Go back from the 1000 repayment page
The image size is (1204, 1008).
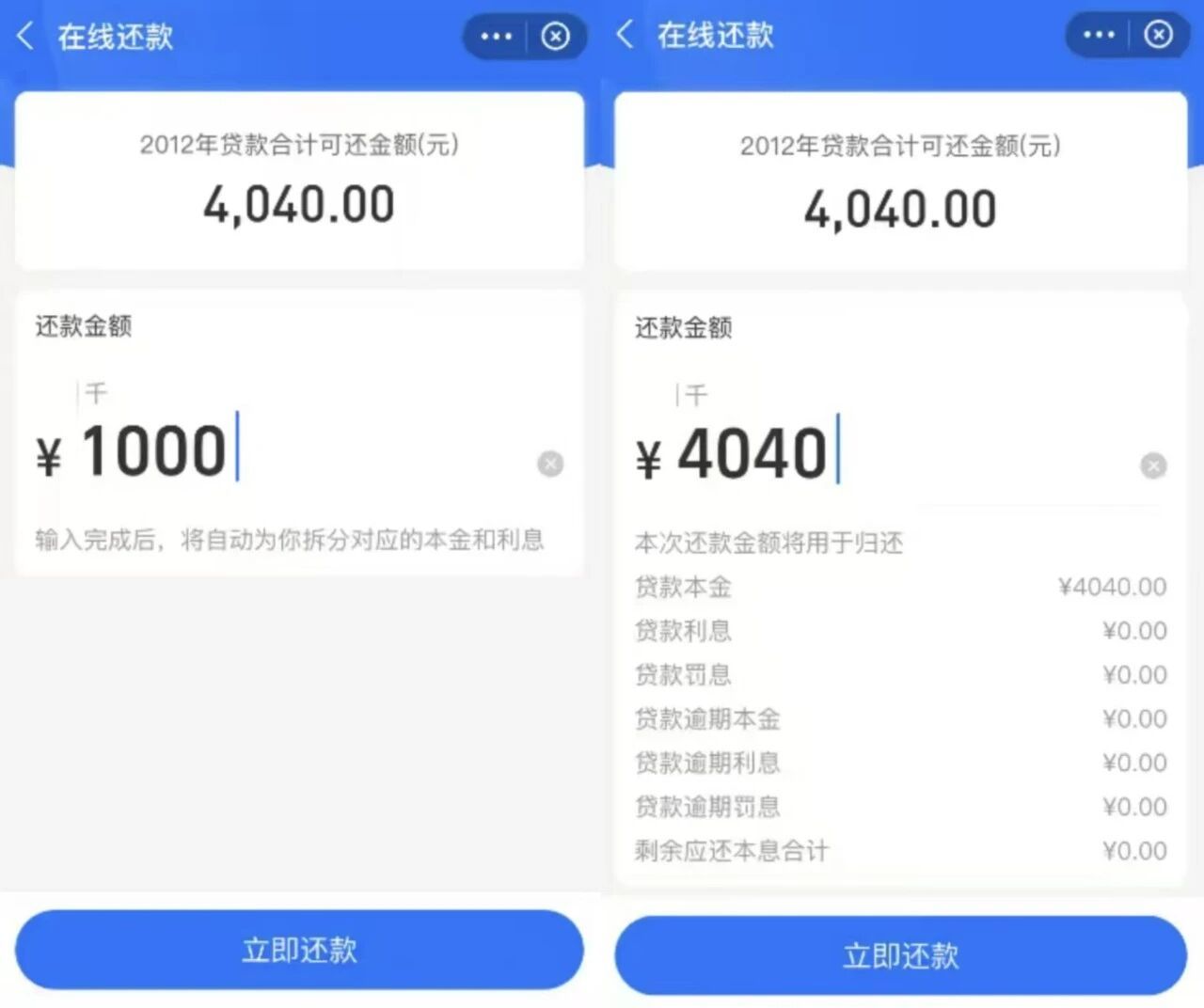pyautogui.click(x=25, y=37)
